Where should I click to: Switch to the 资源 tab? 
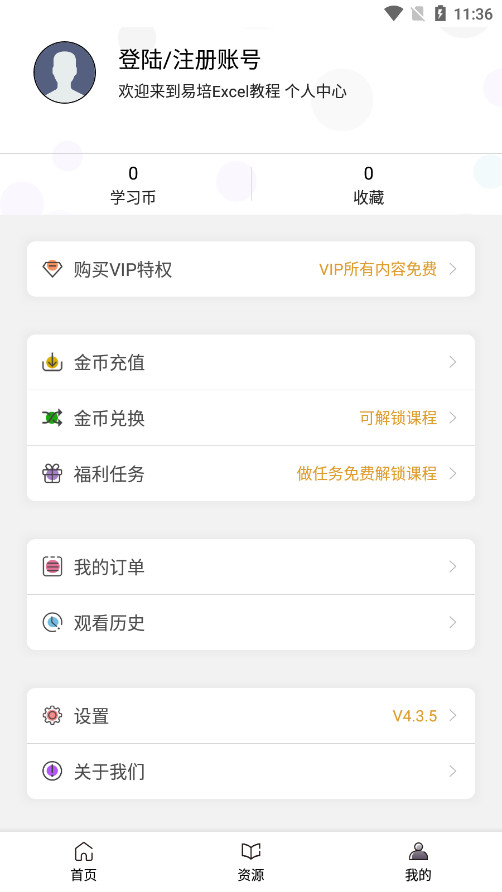[251, 862]
